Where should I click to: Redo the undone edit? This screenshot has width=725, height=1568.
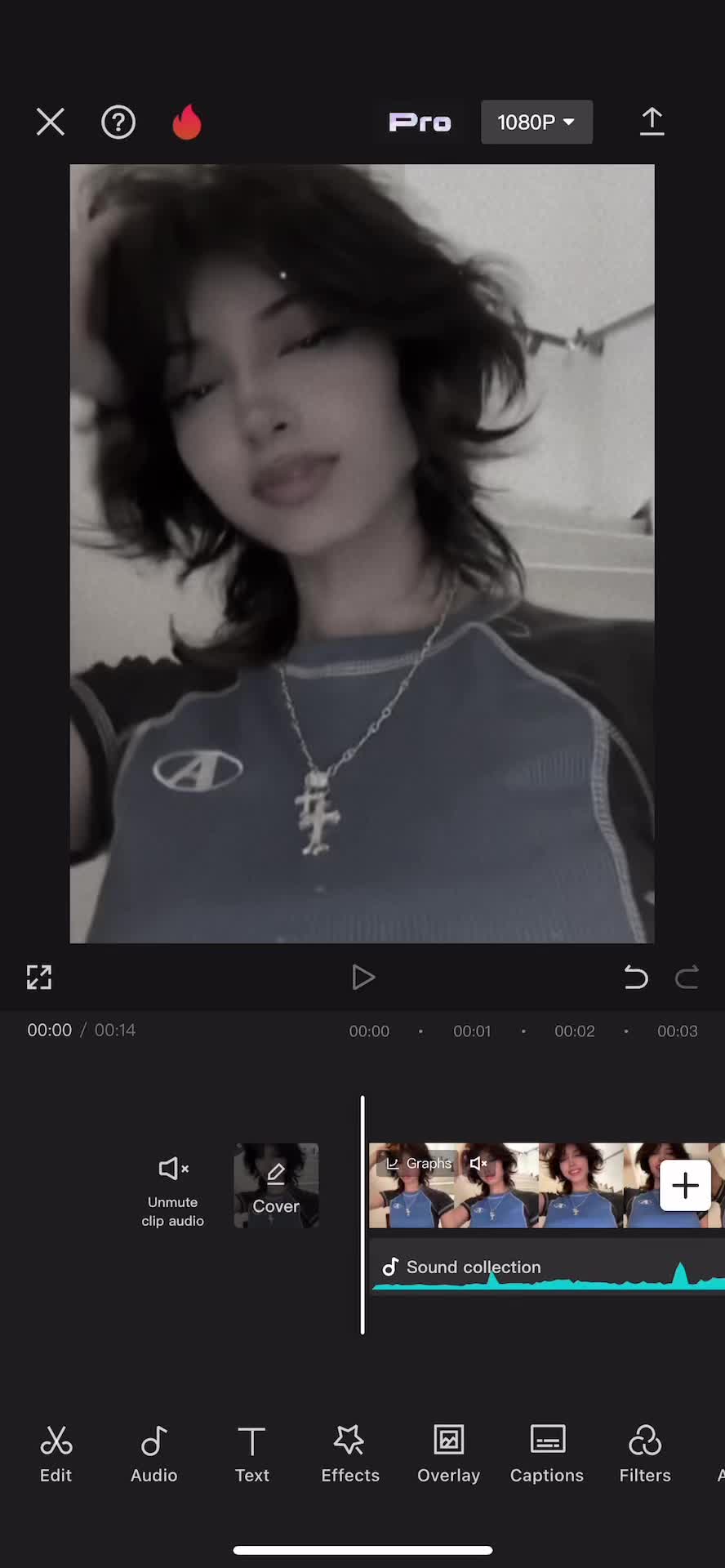point(687,978)
